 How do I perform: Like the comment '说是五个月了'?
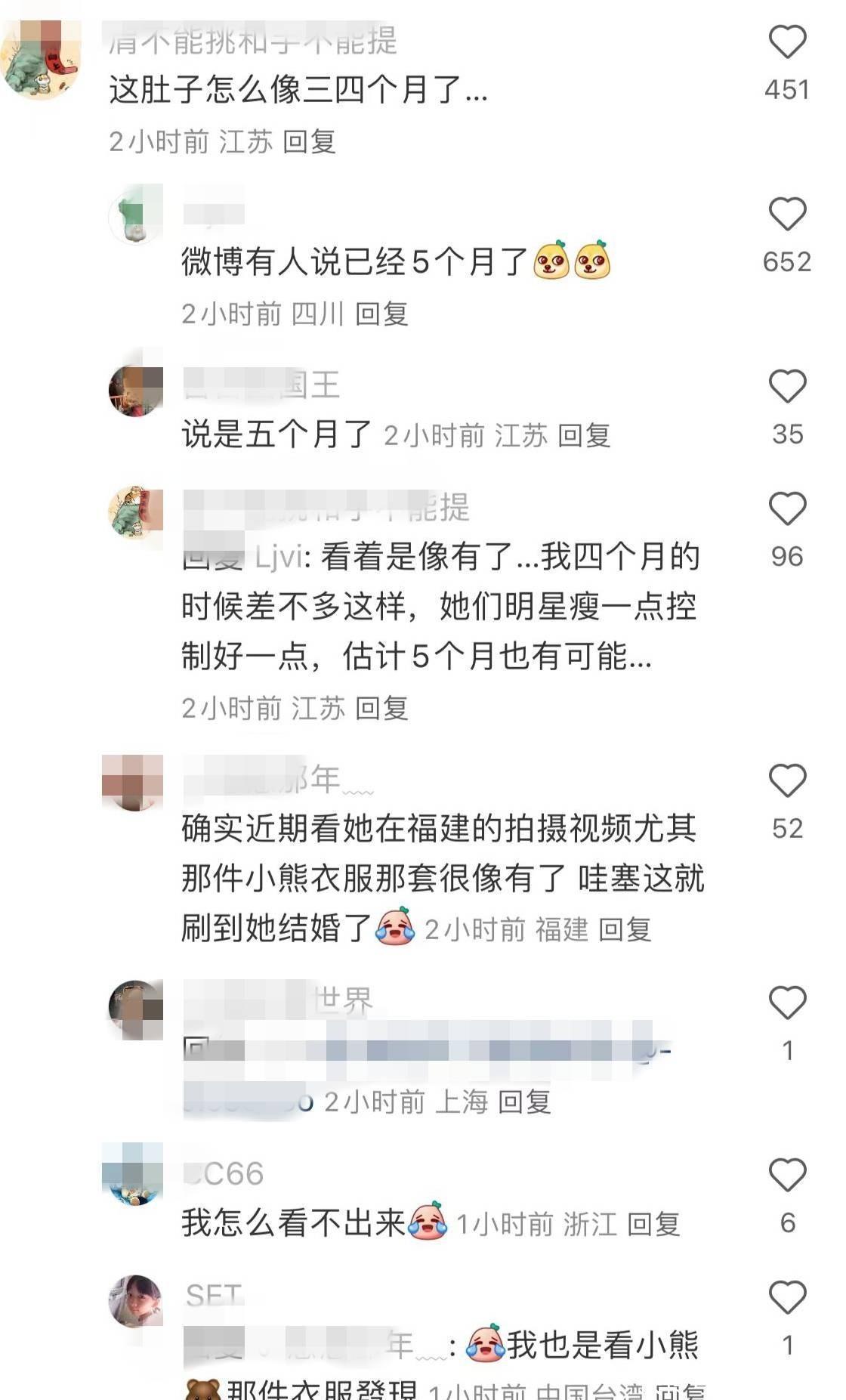787,386
